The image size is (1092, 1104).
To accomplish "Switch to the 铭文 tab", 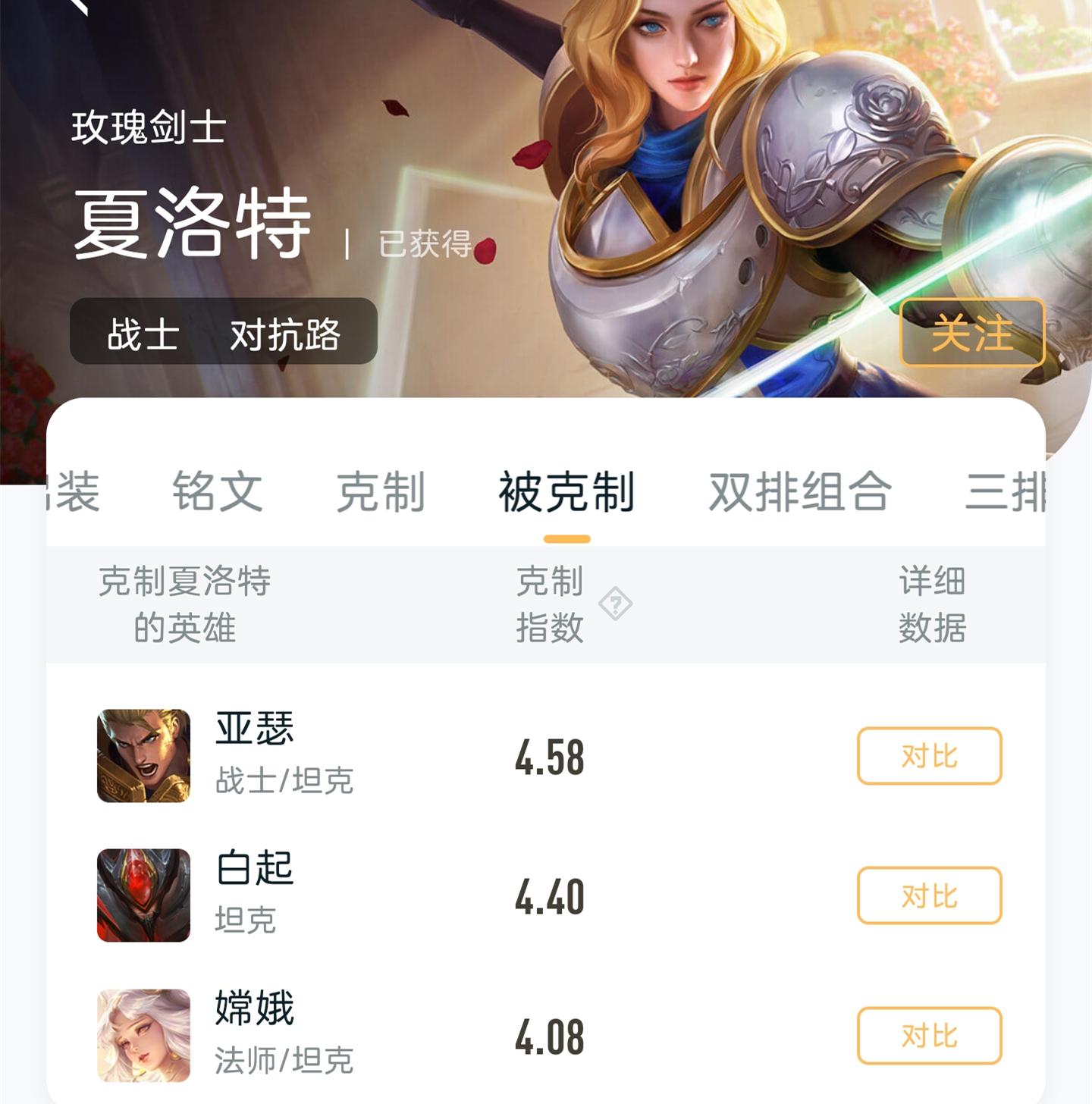I will coord(218,491).
